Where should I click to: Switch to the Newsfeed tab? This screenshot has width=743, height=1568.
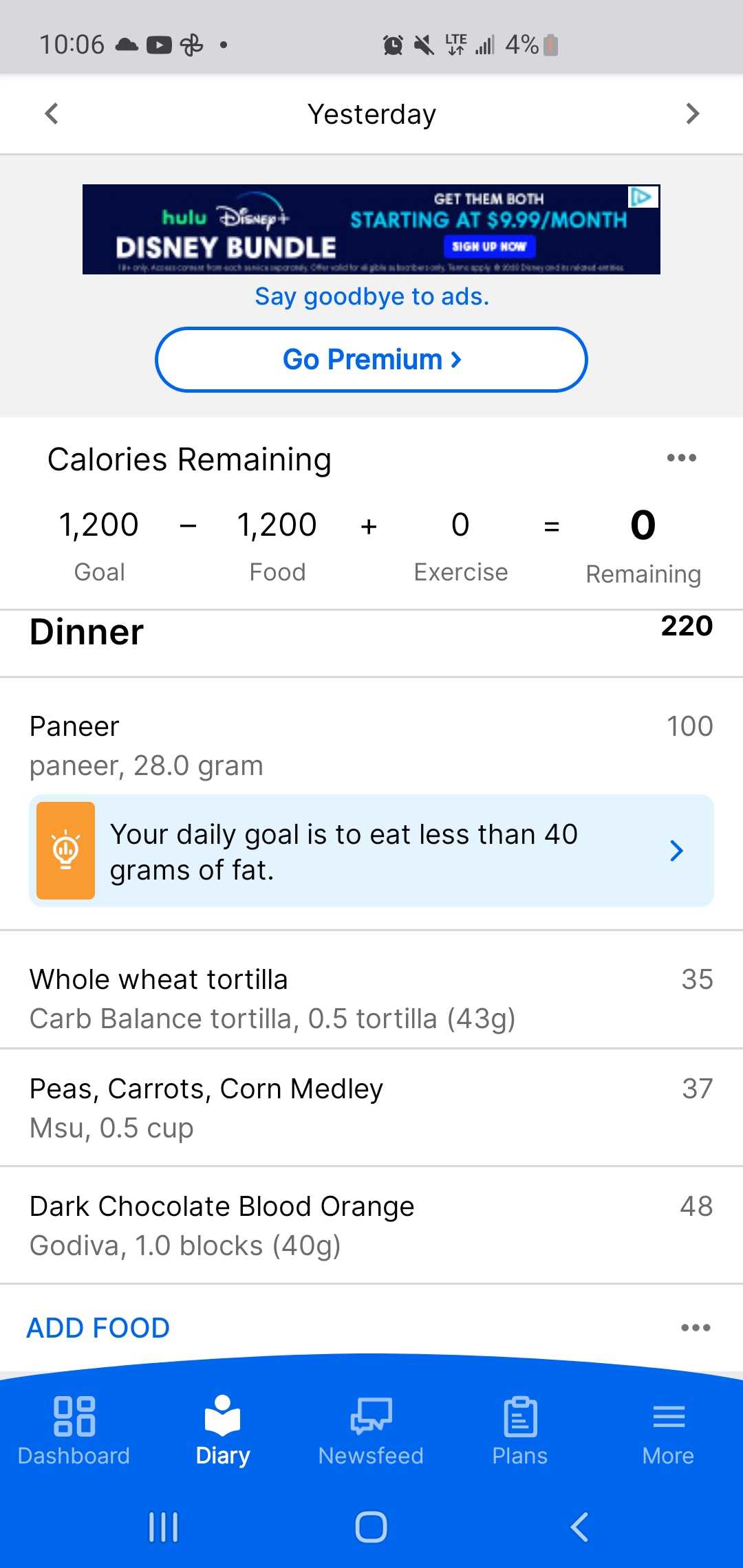(x=371, y=1430)
